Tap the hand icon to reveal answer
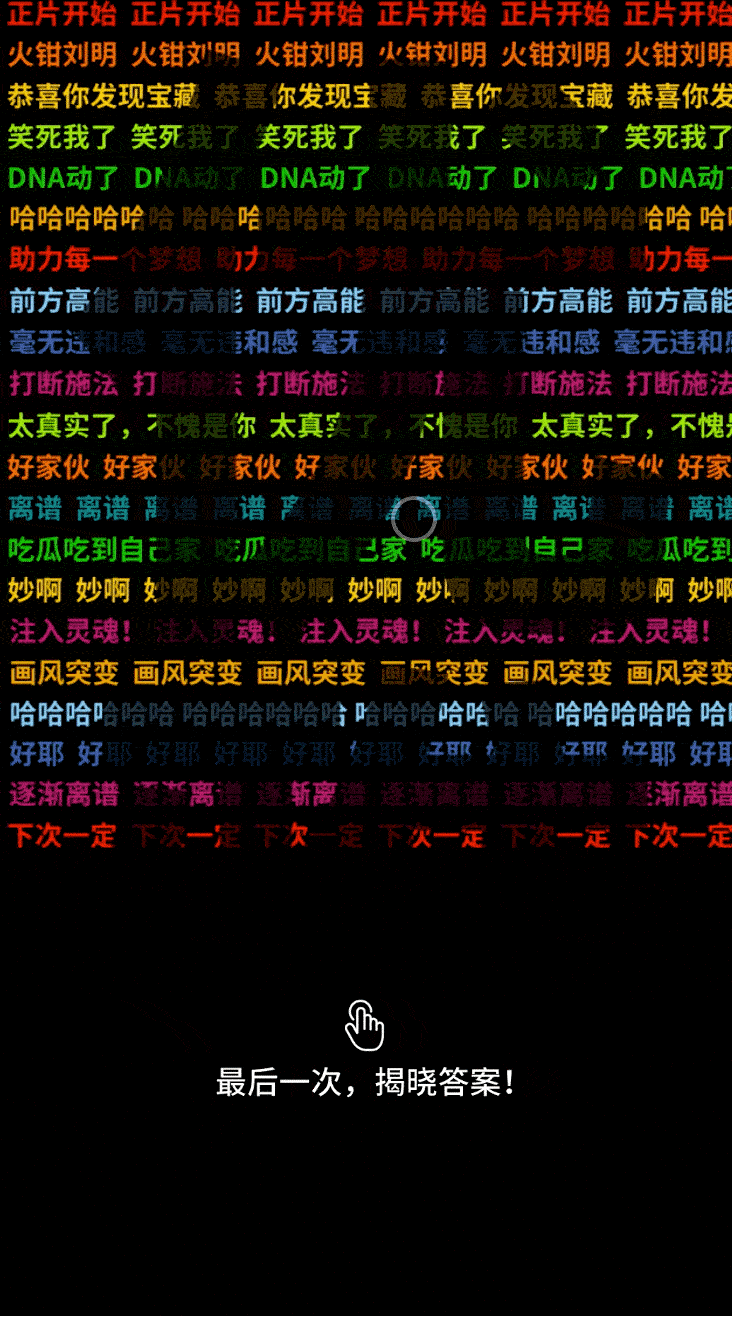This screenshot has height=1318, width=732. click(365, 1025)
